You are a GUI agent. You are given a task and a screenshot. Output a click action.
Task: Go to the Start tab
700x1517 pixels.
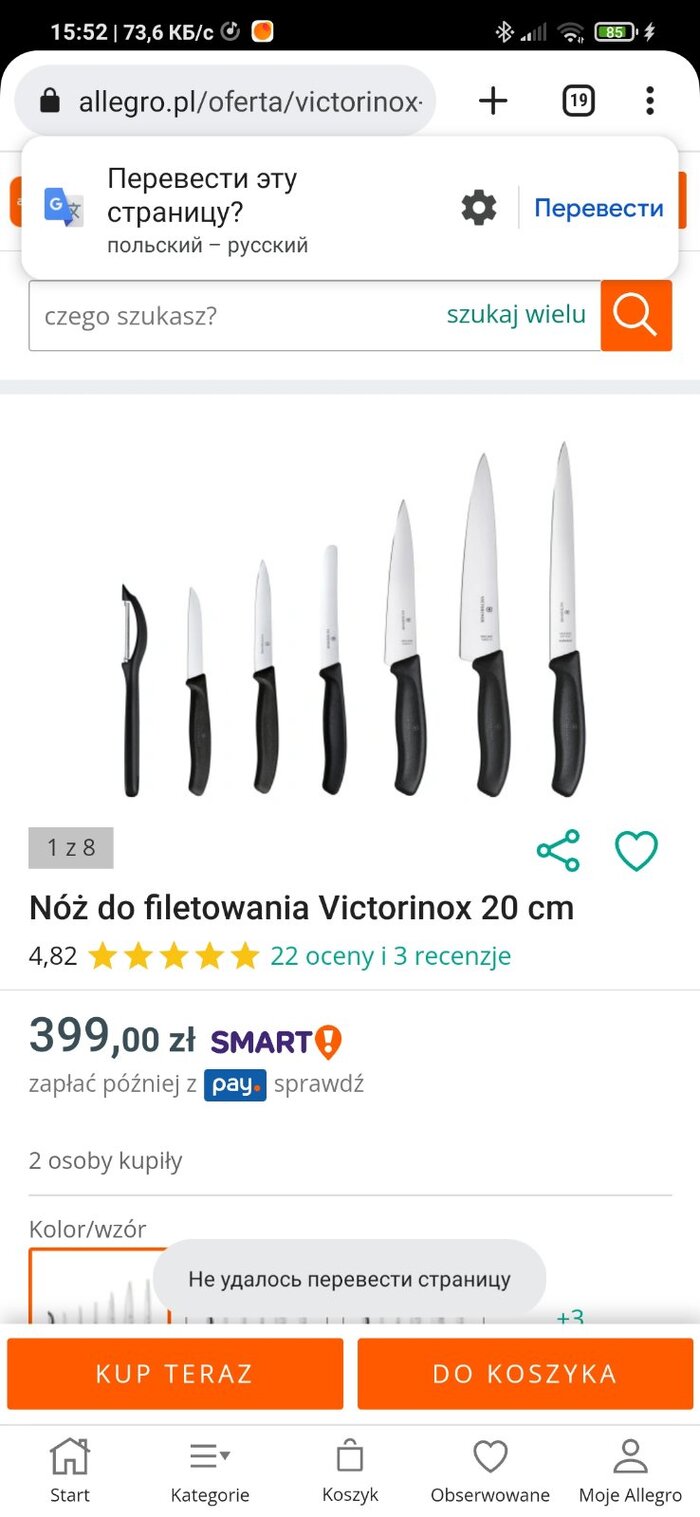[70, 1470]
